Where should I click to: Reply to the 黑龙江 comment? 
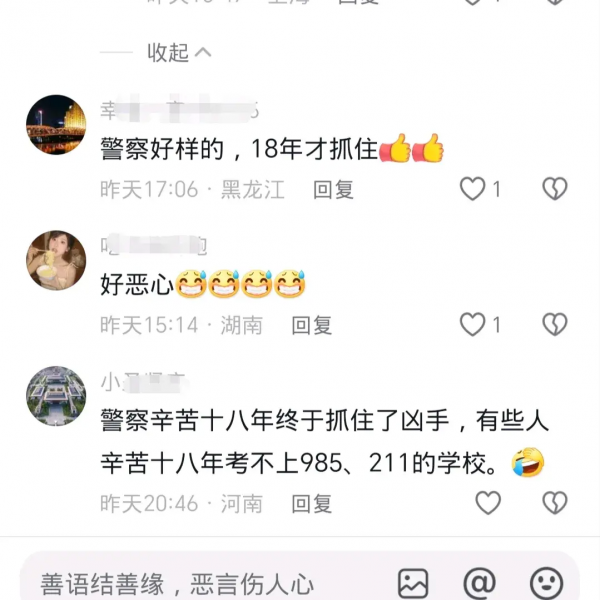point(333,189)
